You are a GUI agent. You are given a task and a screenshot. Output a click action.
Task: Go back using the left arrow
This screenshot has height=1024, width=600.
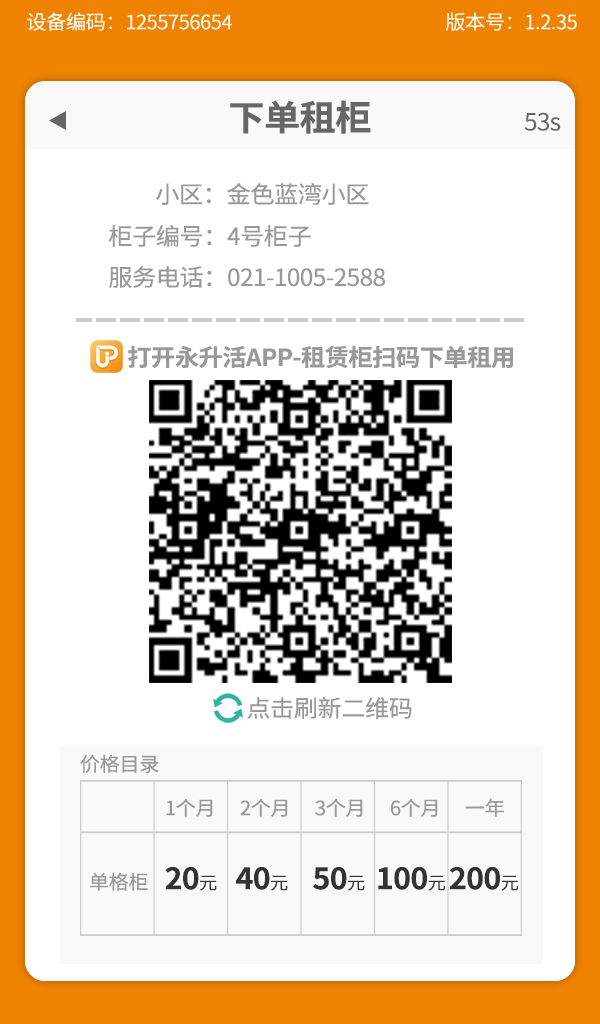pos(58,121)
